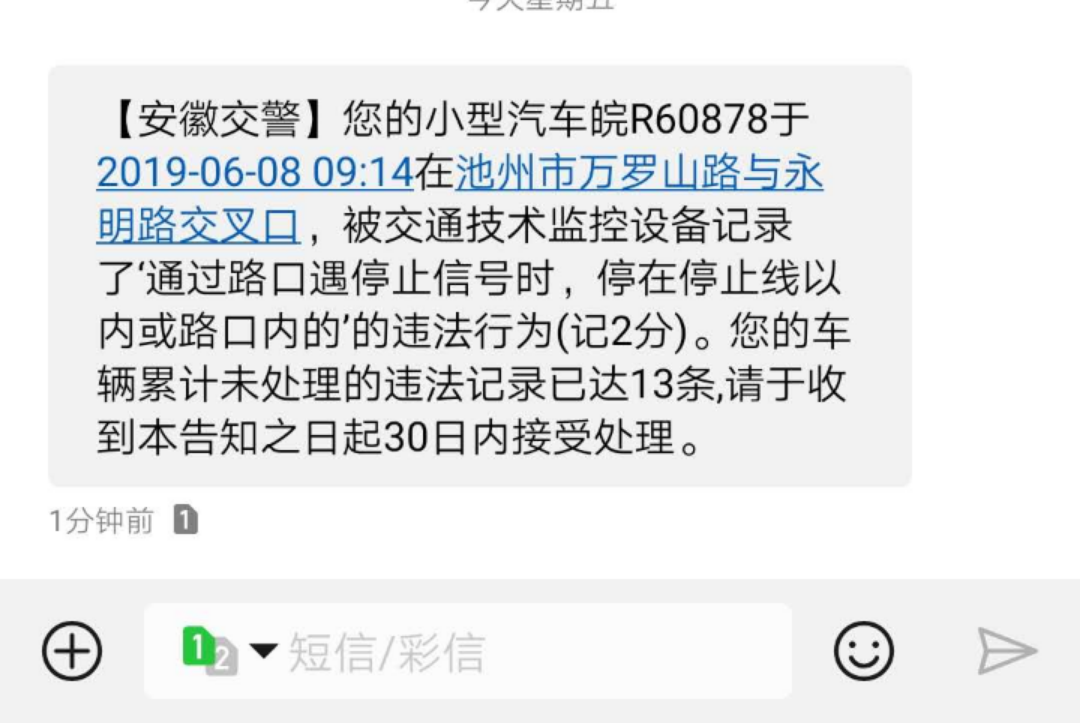Open the emoji smiley picker
The image size is (1080, 723).
click(864, 652)
